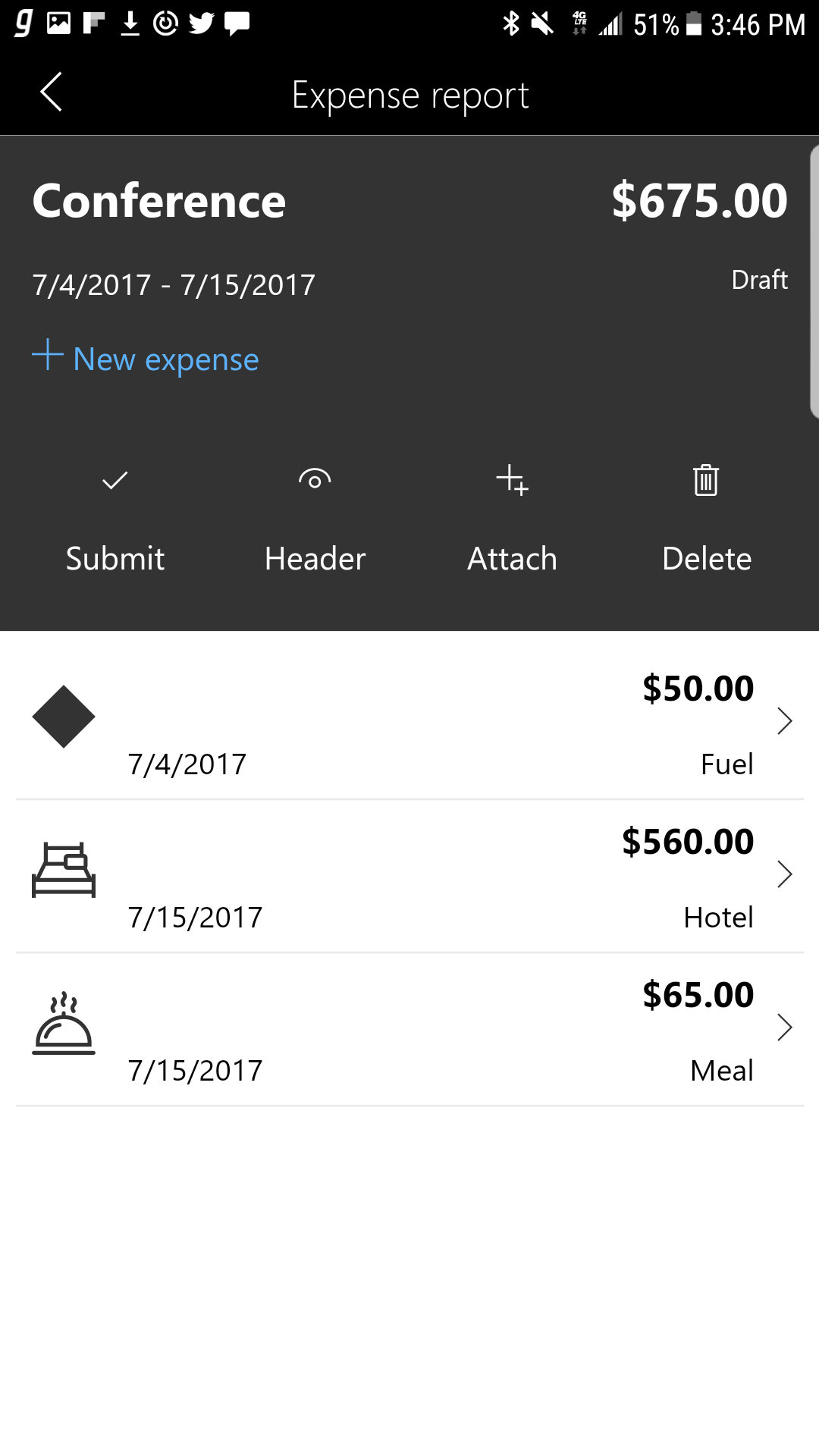Viewport: 819px width, 1456px height.
Task: Open the $560.00 Hotel expense
Action: click(409, 875)
